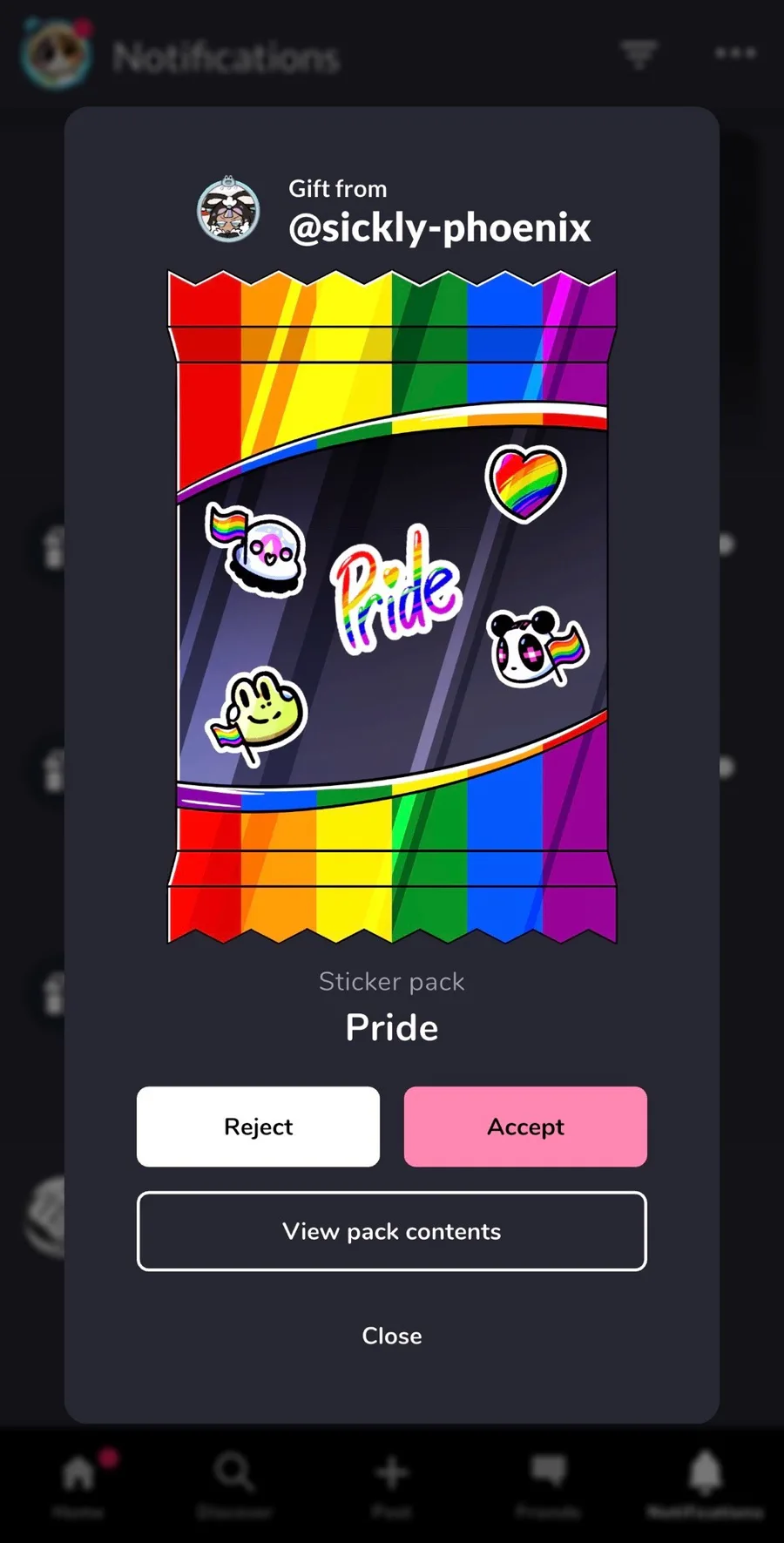Screen dimensions: 784x1543
Task: Open @sickly-phoenix's profile avatar
Action: point(228,210)
